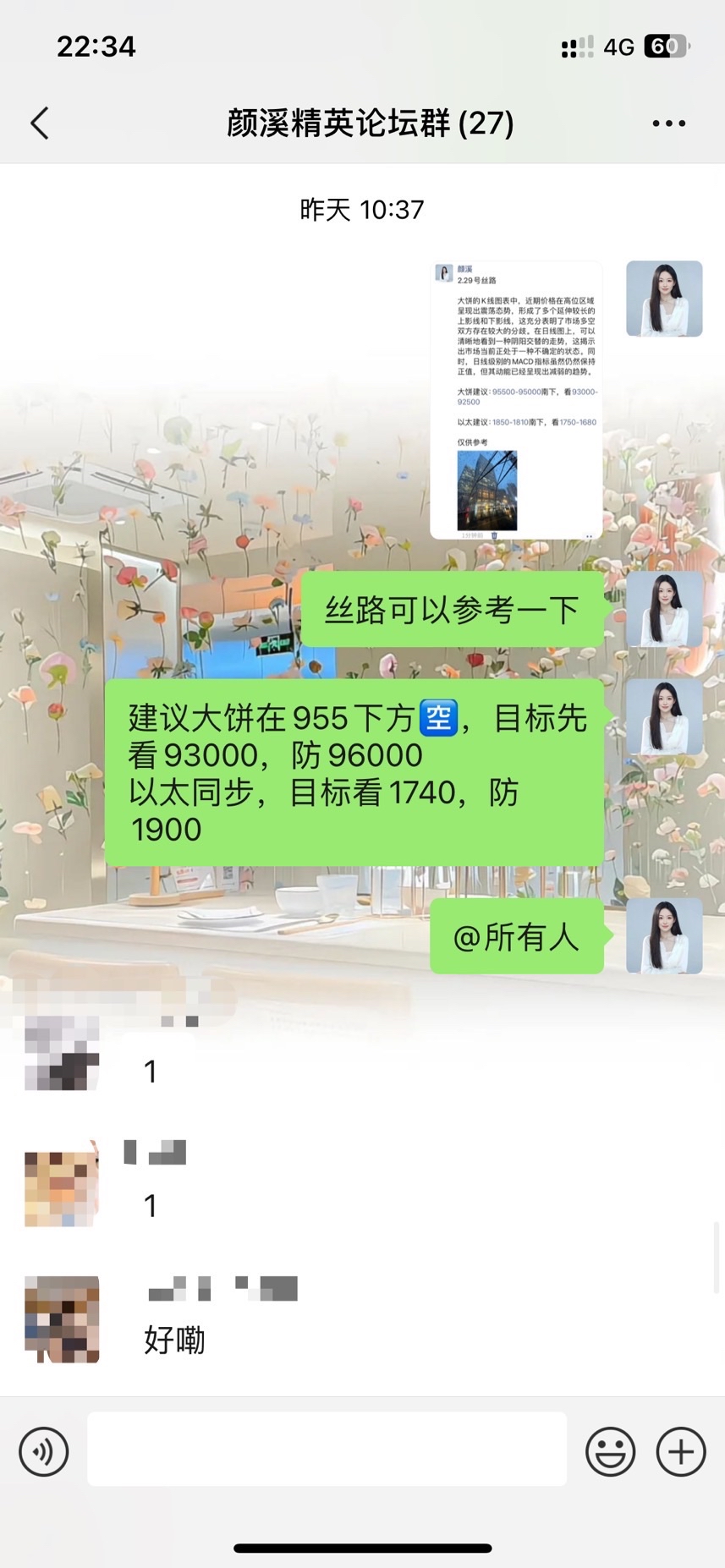Tap sender avatar beside the @所有人 message
The height and width of the screenshot is (1568, 725).
pyautogui.click(x=664, y=936)
